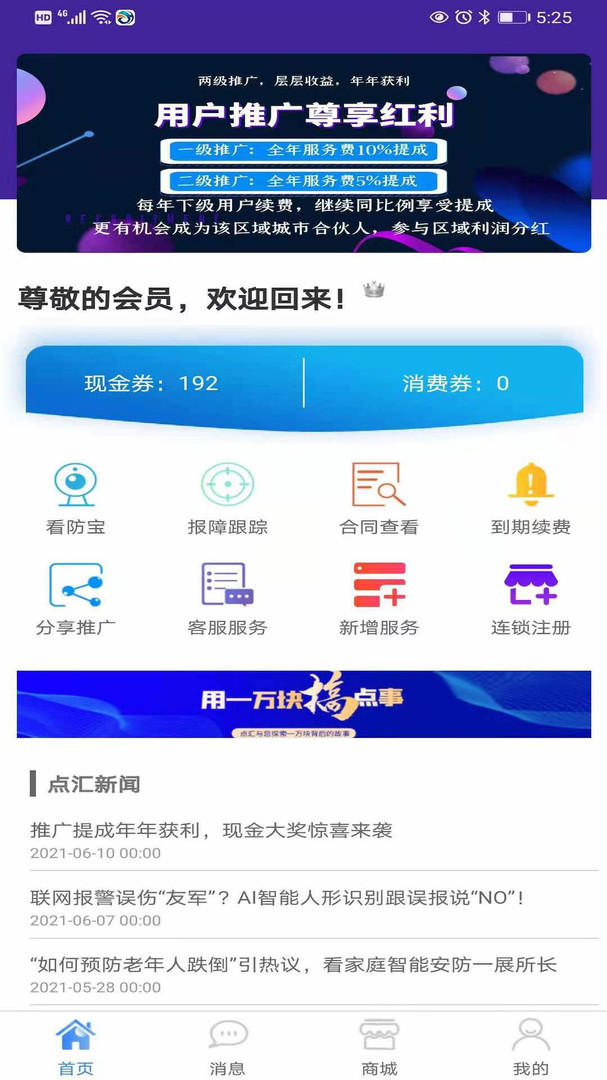Open 连锁注册 chain registration

pyautogui.click(x=530, y=599)
